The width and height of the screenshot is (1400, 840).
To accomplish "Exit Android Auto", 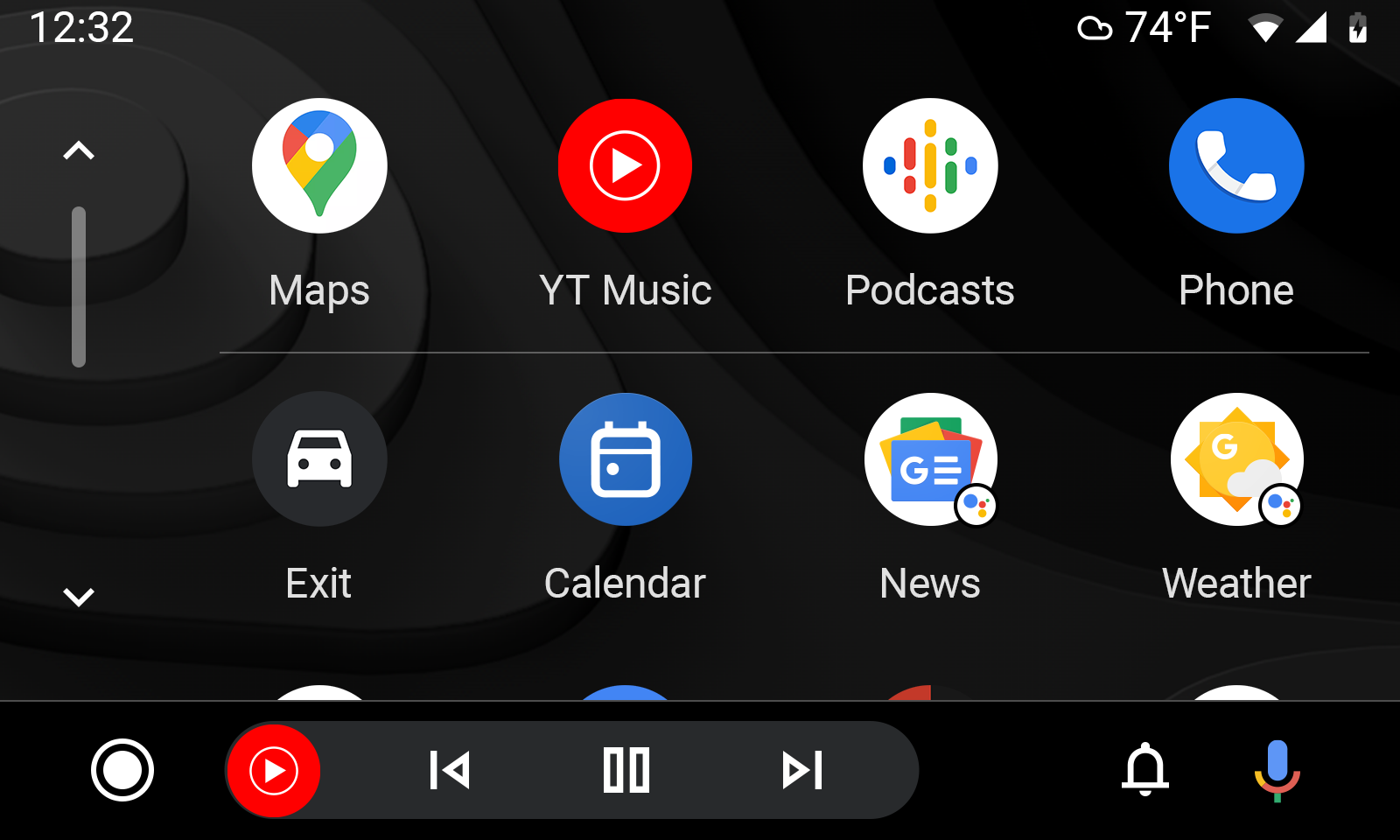I will tap(319, 459).
